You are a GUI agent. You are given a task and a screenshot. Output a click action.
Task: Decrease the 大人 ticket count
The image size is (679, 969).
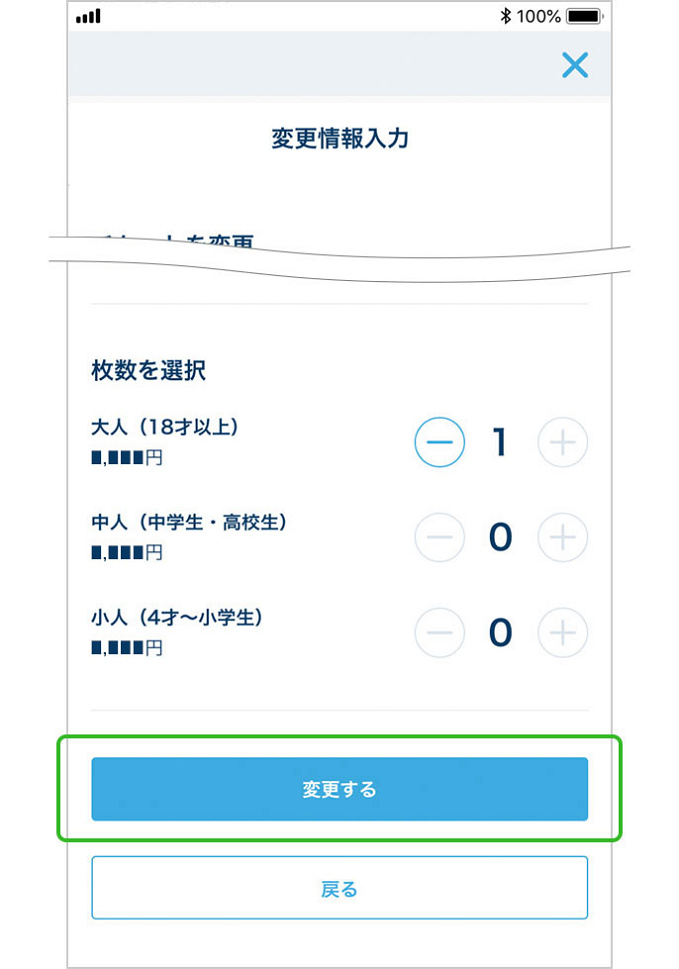pyautogui.click(x=440, y=442)
